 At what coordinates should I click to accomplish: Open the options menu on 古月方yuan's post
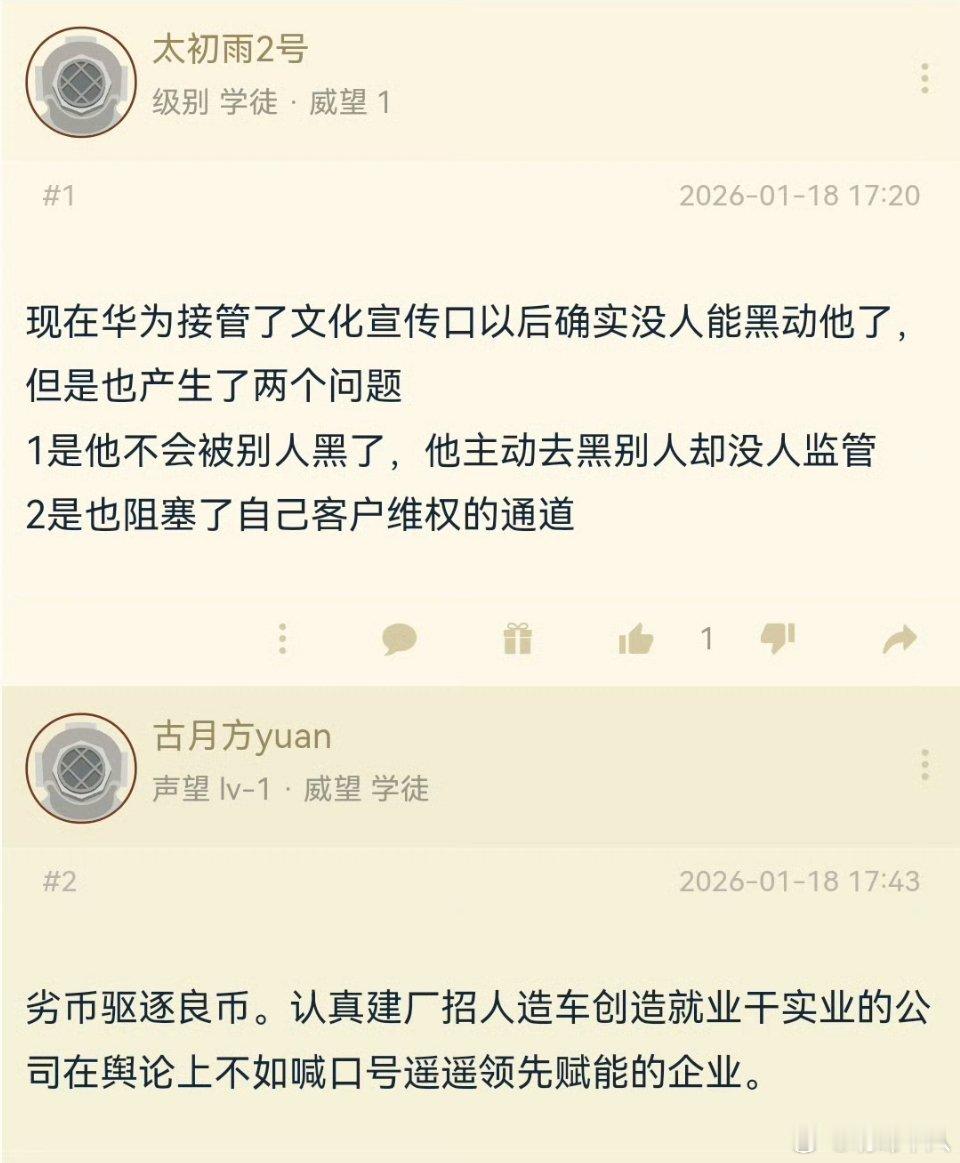[x=923, y=765]
